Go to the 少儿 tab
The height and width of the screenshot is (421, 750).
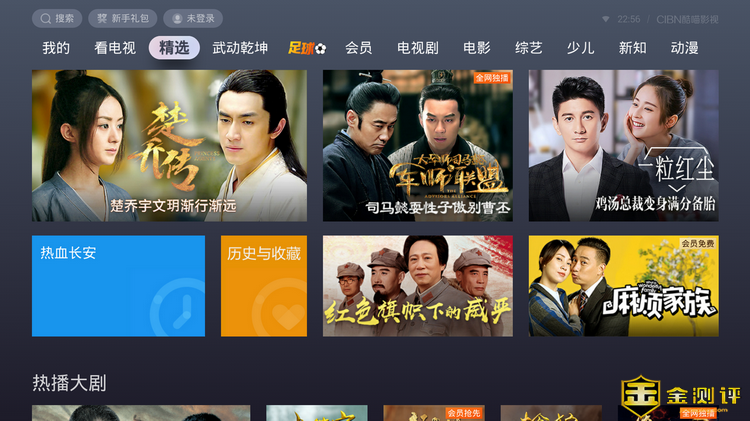point(580,48)
